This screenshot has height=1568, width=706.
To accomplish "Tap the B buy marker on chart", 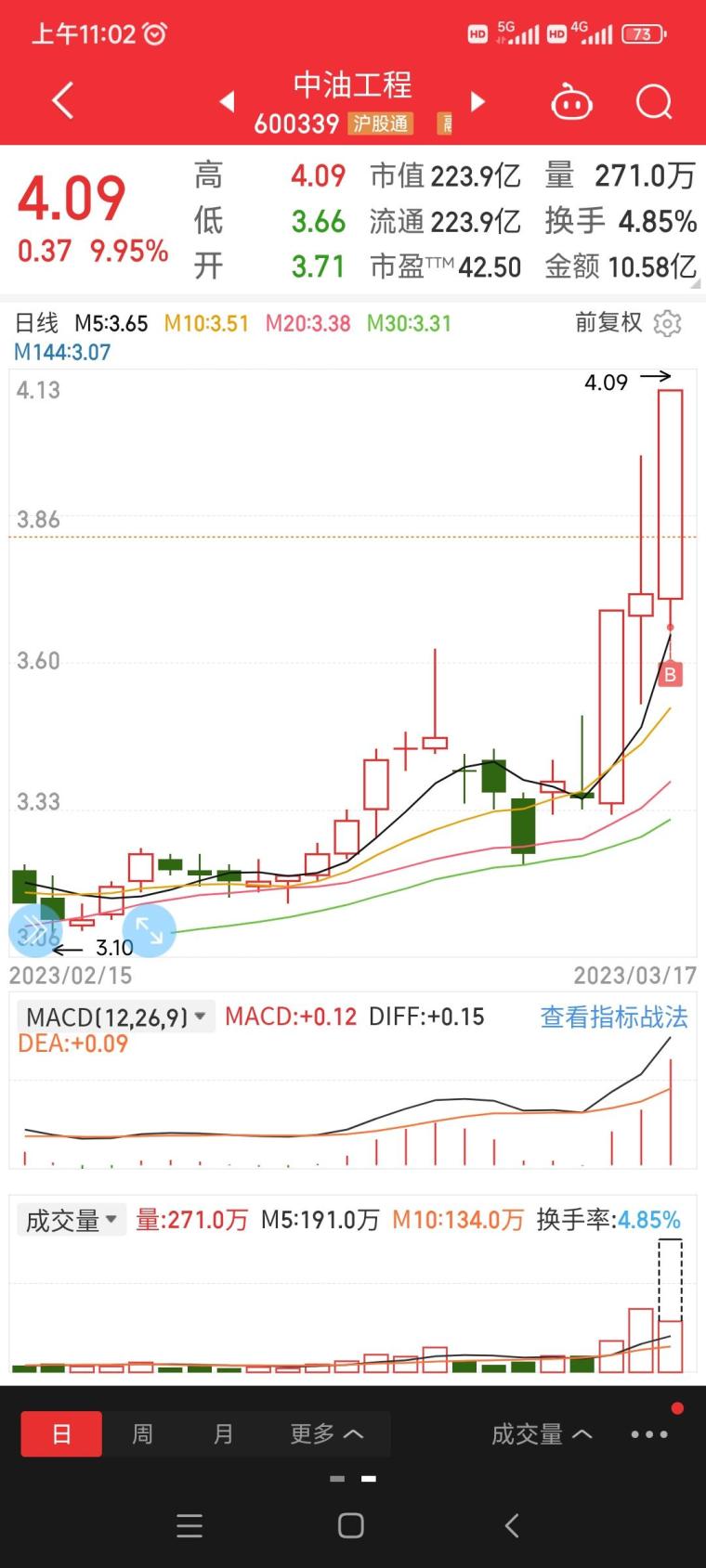I will [x=671, y=675].
